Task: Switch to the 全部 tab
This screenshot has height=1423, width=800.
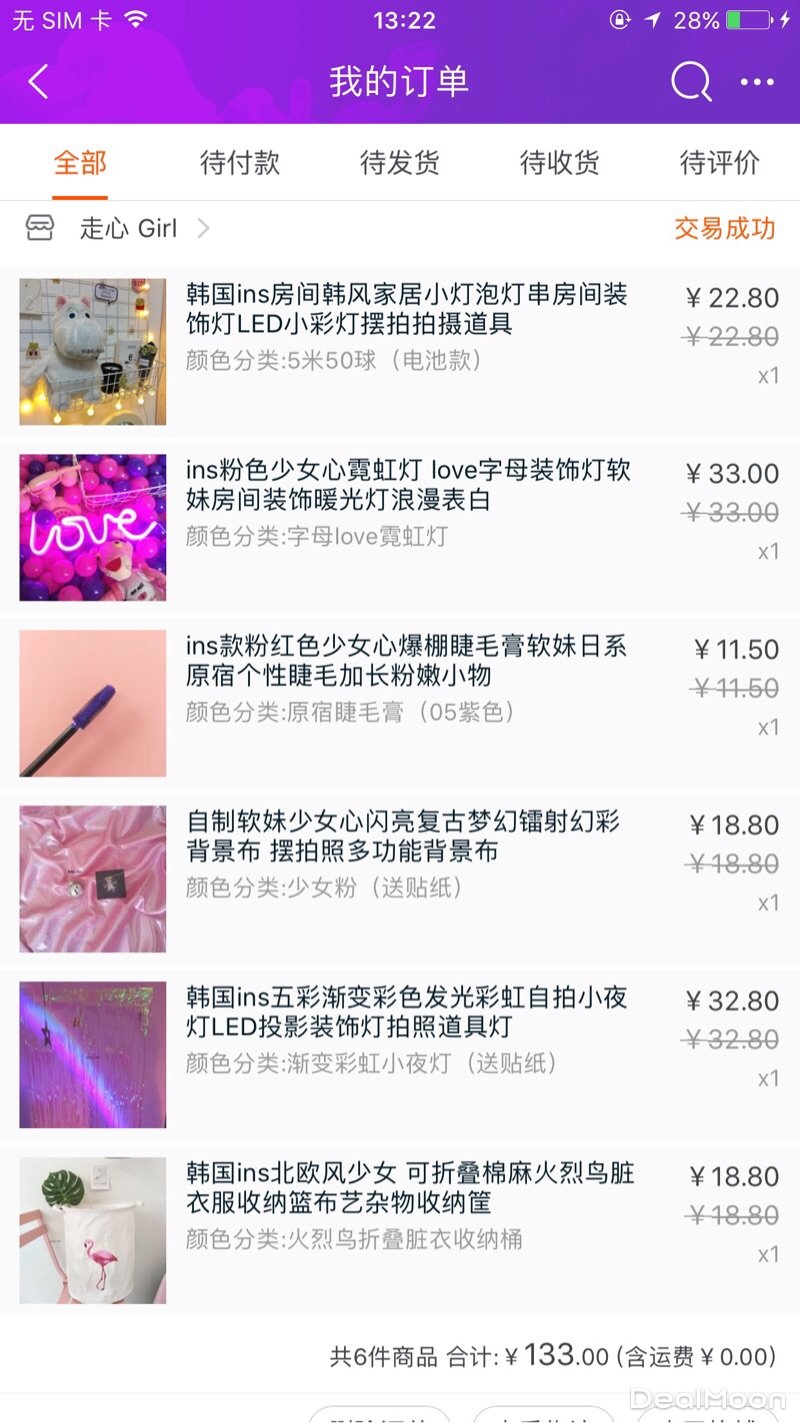Action: (80, 163)
